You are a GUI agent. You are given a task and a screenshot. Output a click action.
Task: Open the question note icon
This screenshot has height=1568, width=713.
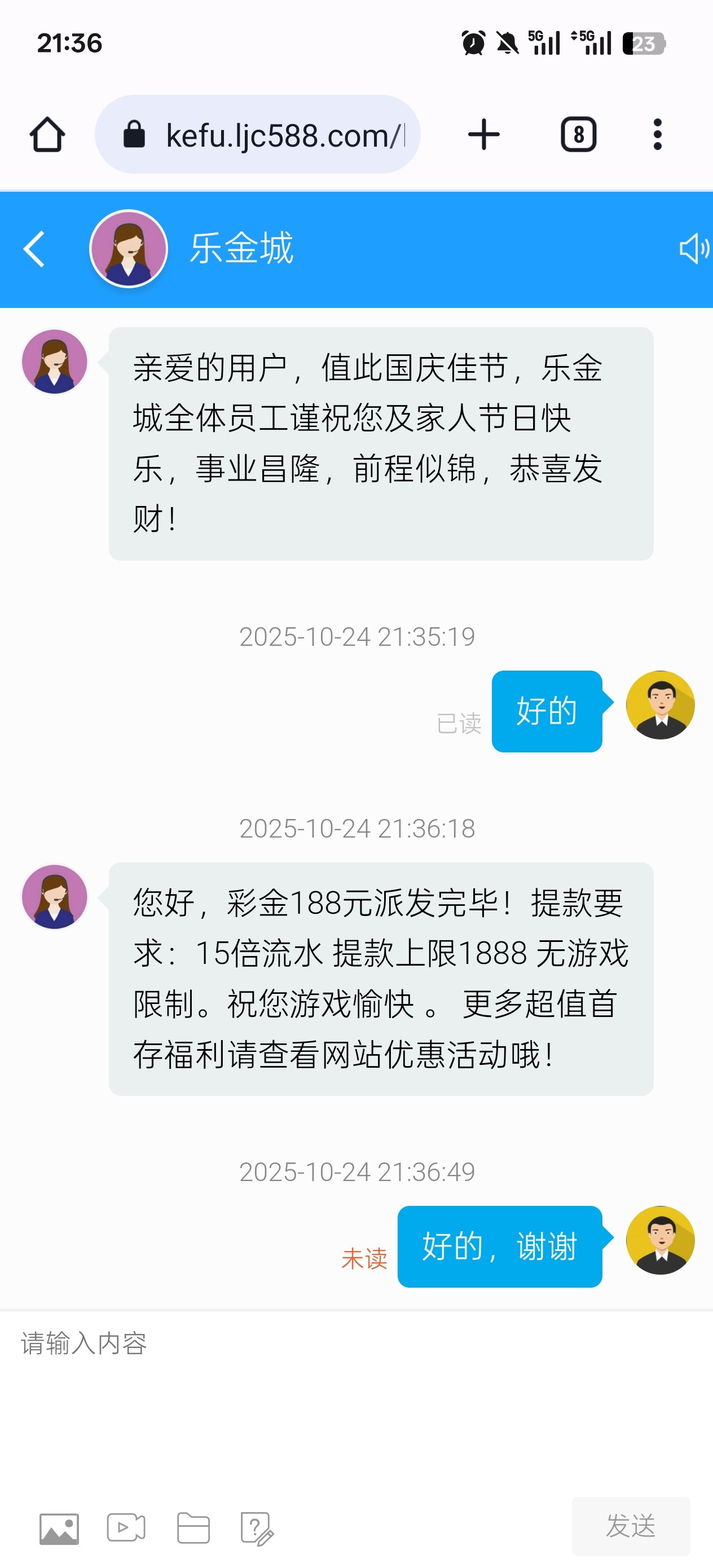click(x=256, y=1529)
